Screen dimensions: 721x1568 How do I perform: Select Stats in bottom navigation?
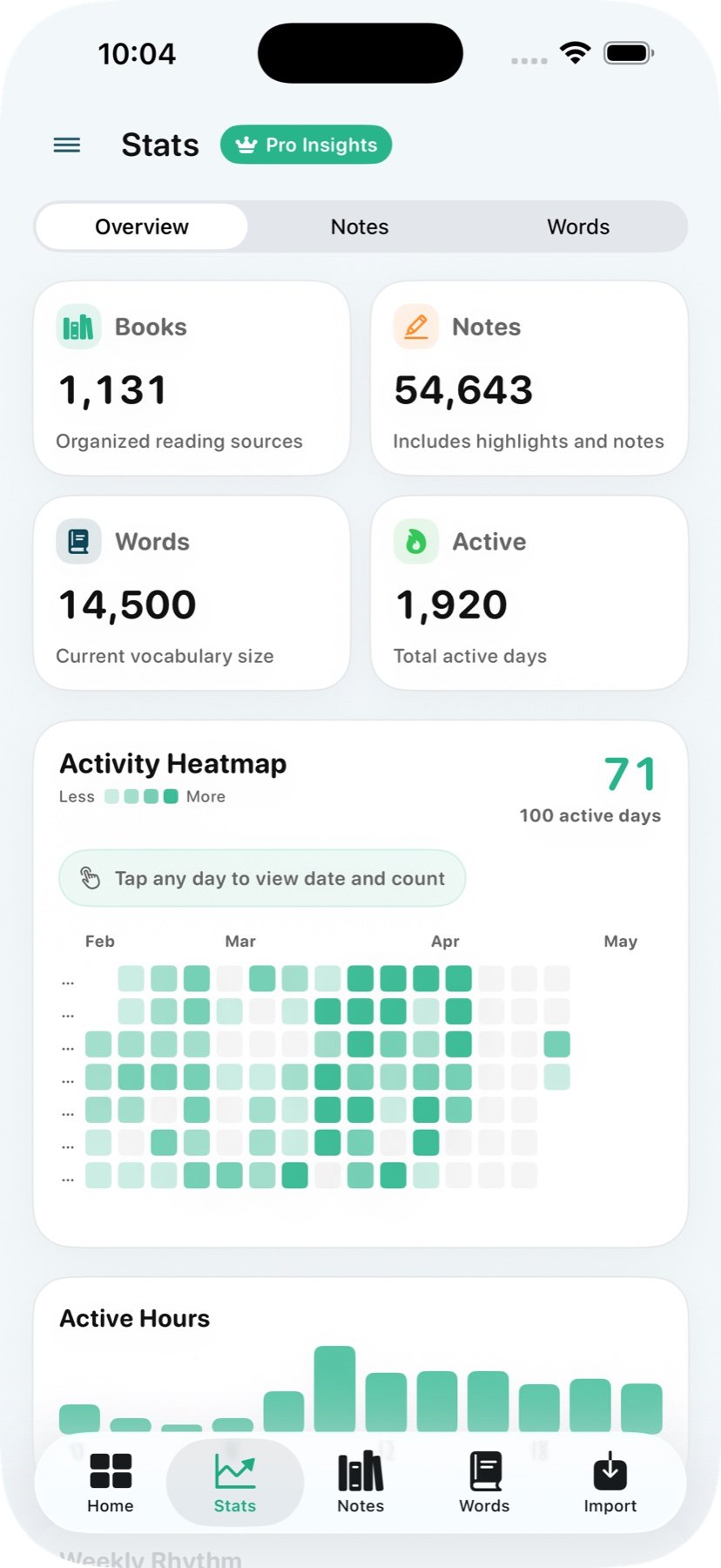pyautogui.click(x=235, y=1483)
